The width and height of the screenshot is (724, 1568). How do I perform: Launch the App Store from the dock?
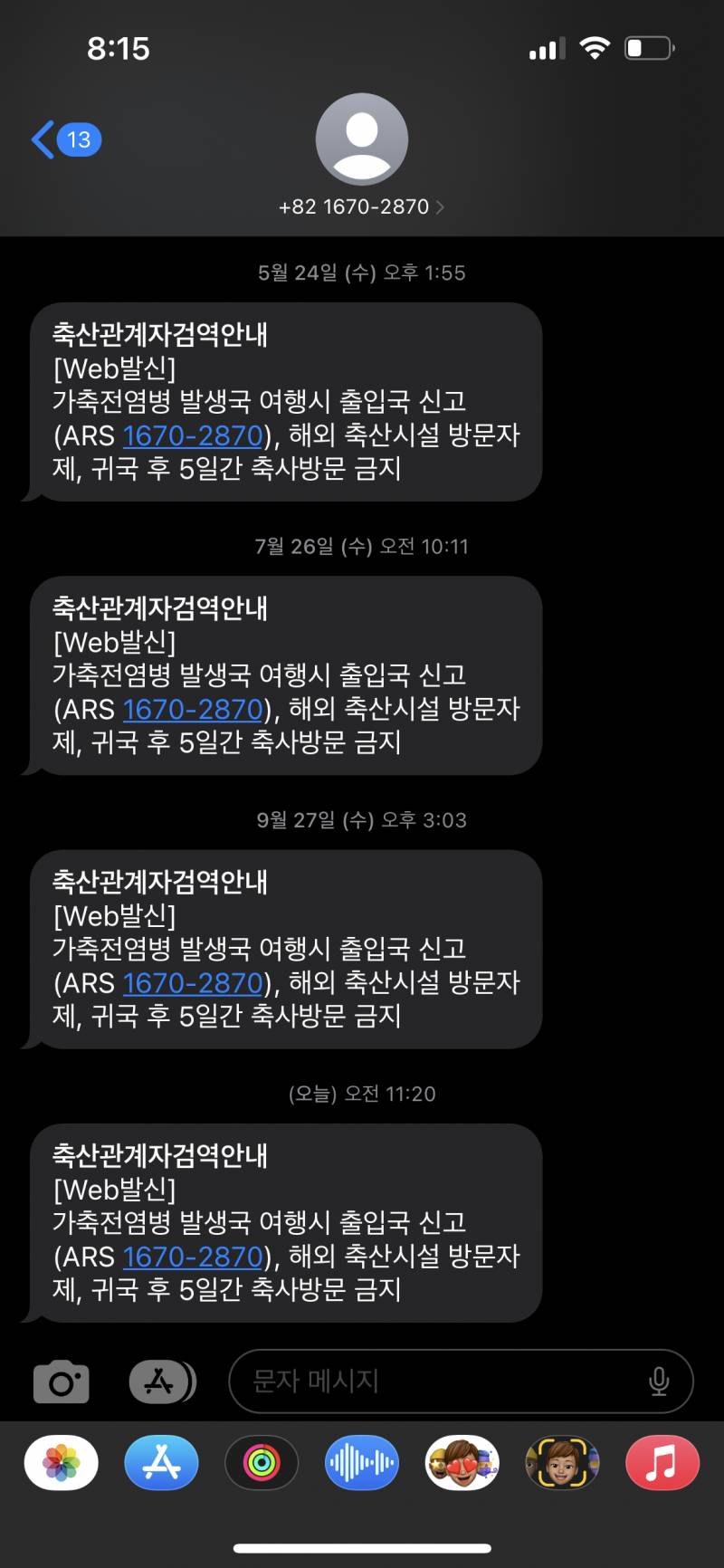click(161, 1463)
